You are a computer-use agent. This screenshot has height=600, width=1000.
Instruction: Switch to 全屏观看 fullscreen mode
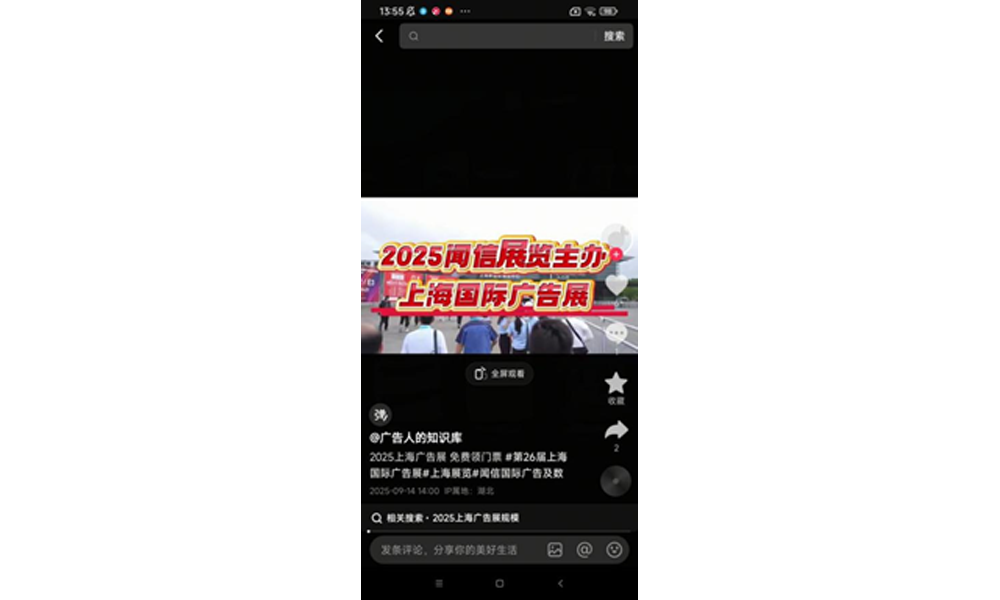(500, 373)
